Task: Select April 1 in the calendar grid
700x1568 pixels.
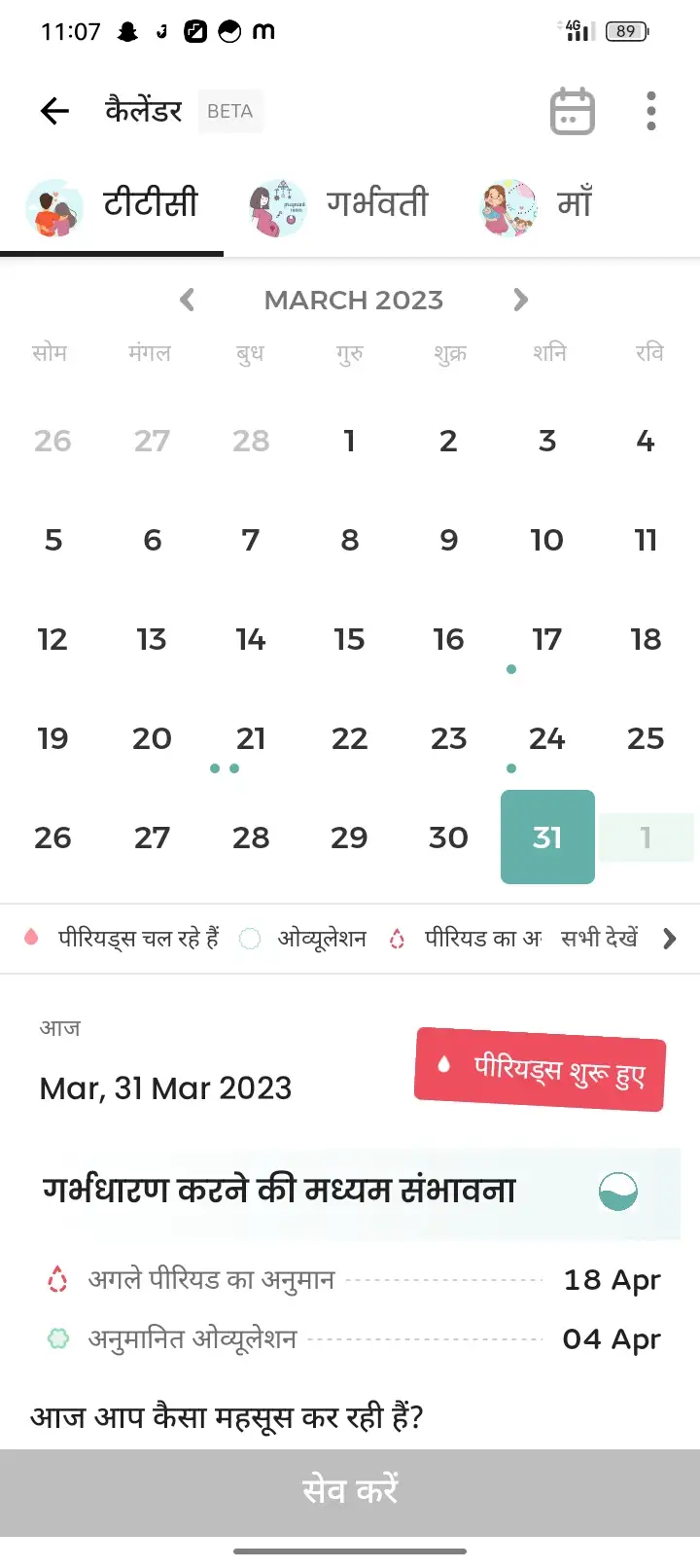Action: pos(646,837)
